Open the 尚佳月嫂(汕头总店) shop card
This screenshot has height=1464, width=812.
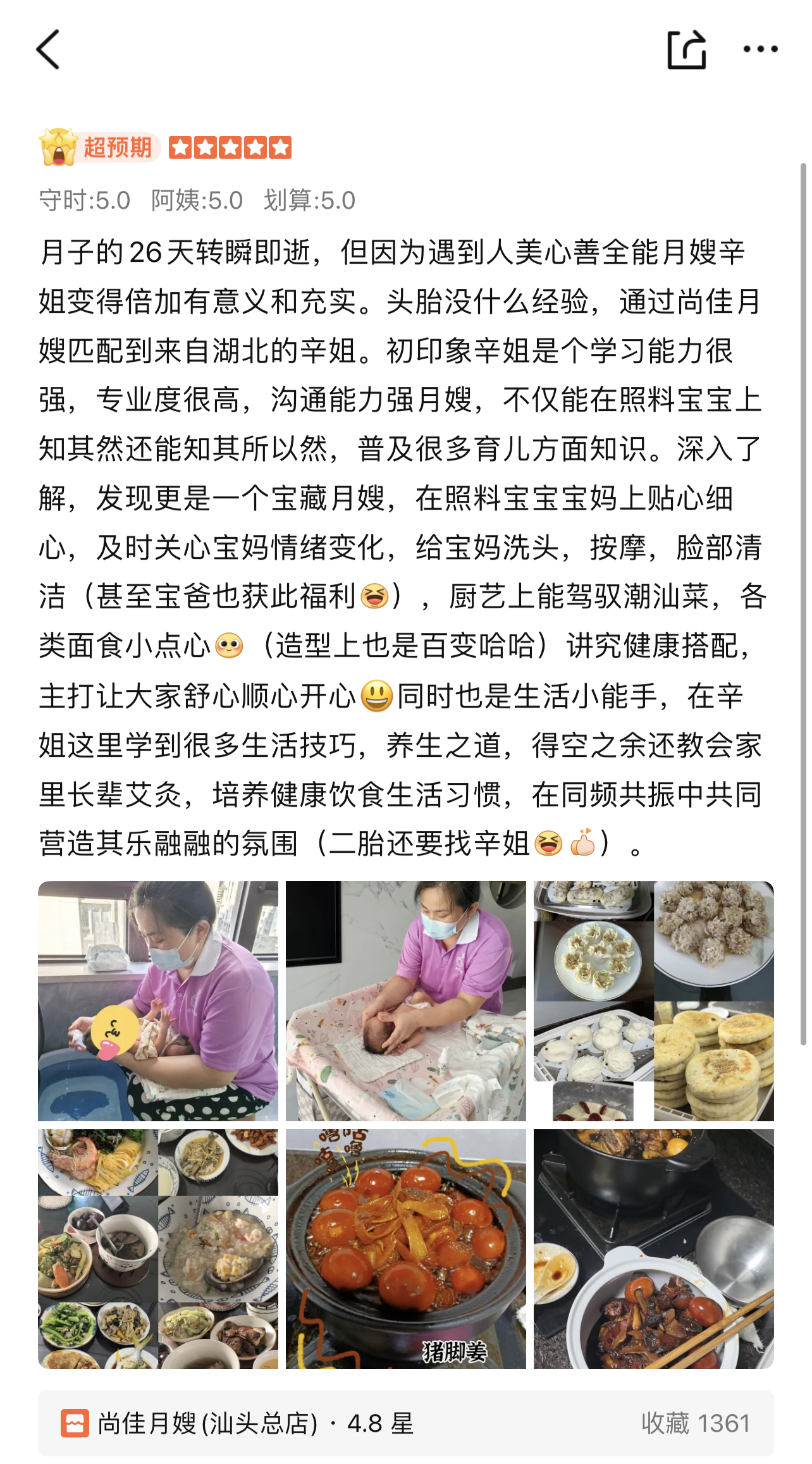[405, 1423]
